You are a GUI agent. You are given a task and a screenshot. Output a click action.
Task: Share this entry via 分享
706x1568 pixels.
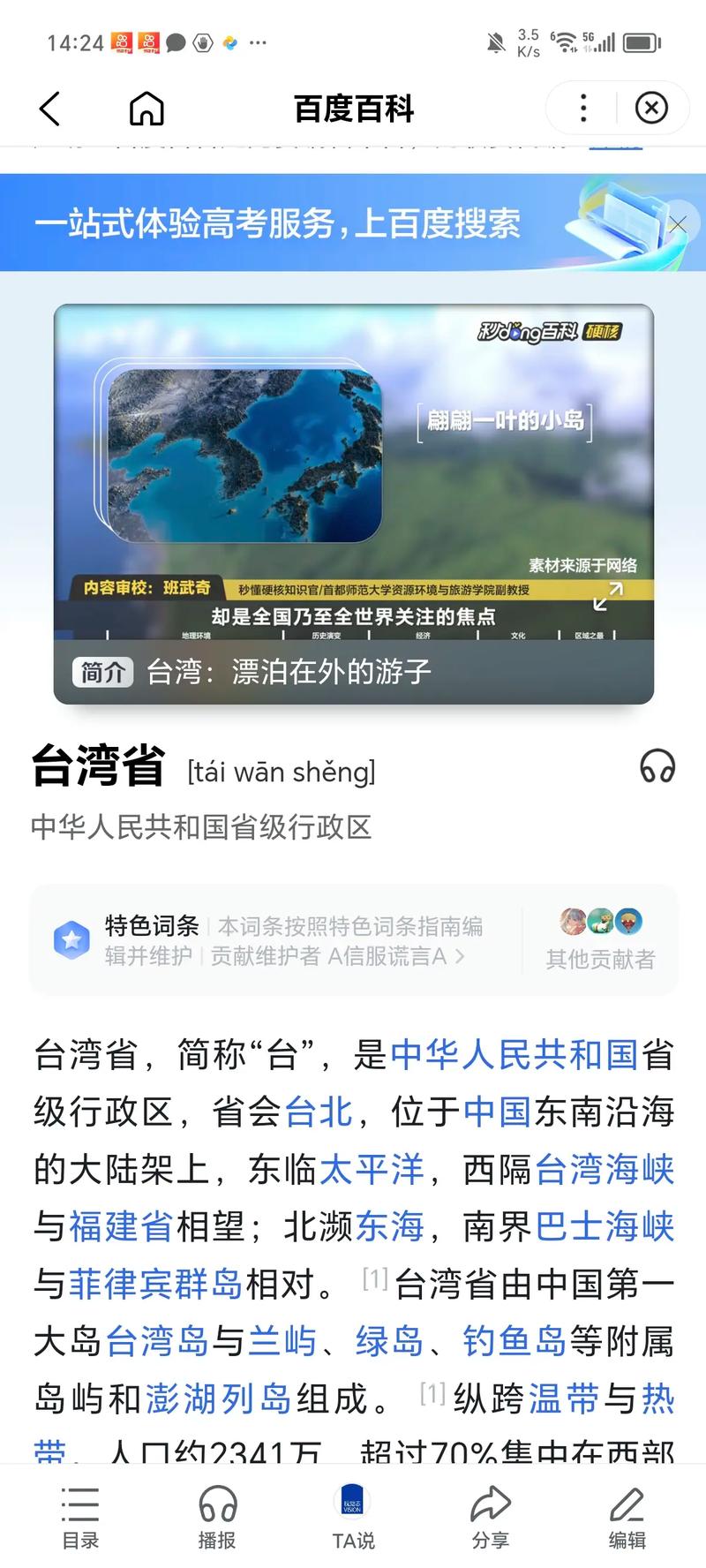(490, 1517)
